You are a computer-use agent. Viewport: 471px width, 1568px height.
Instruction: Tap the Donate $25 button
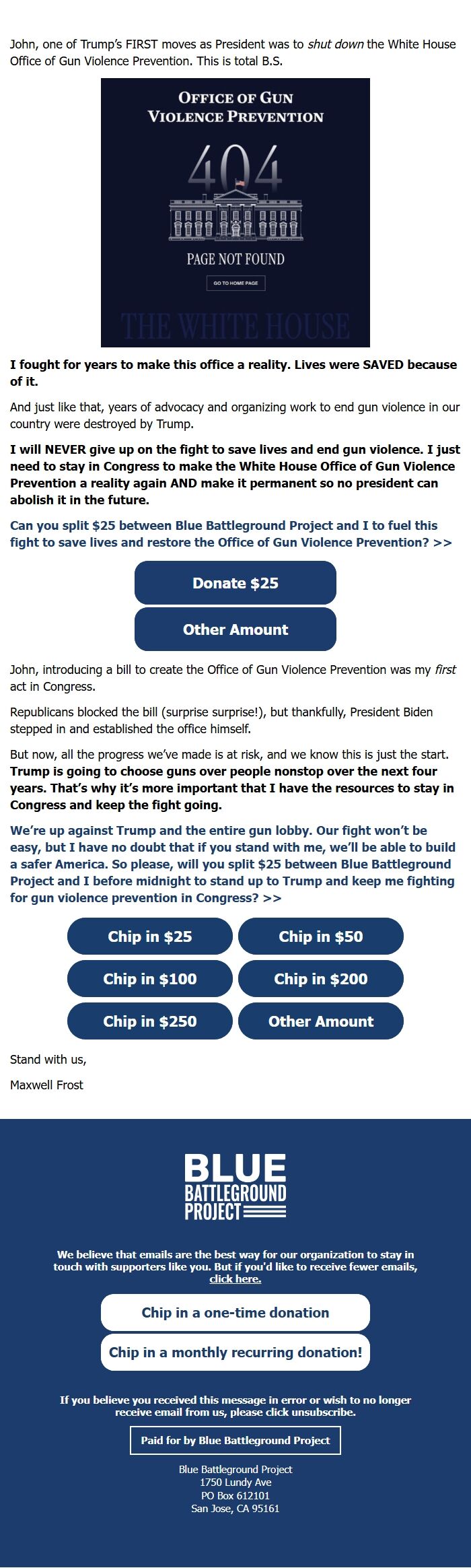coord(235,583)
